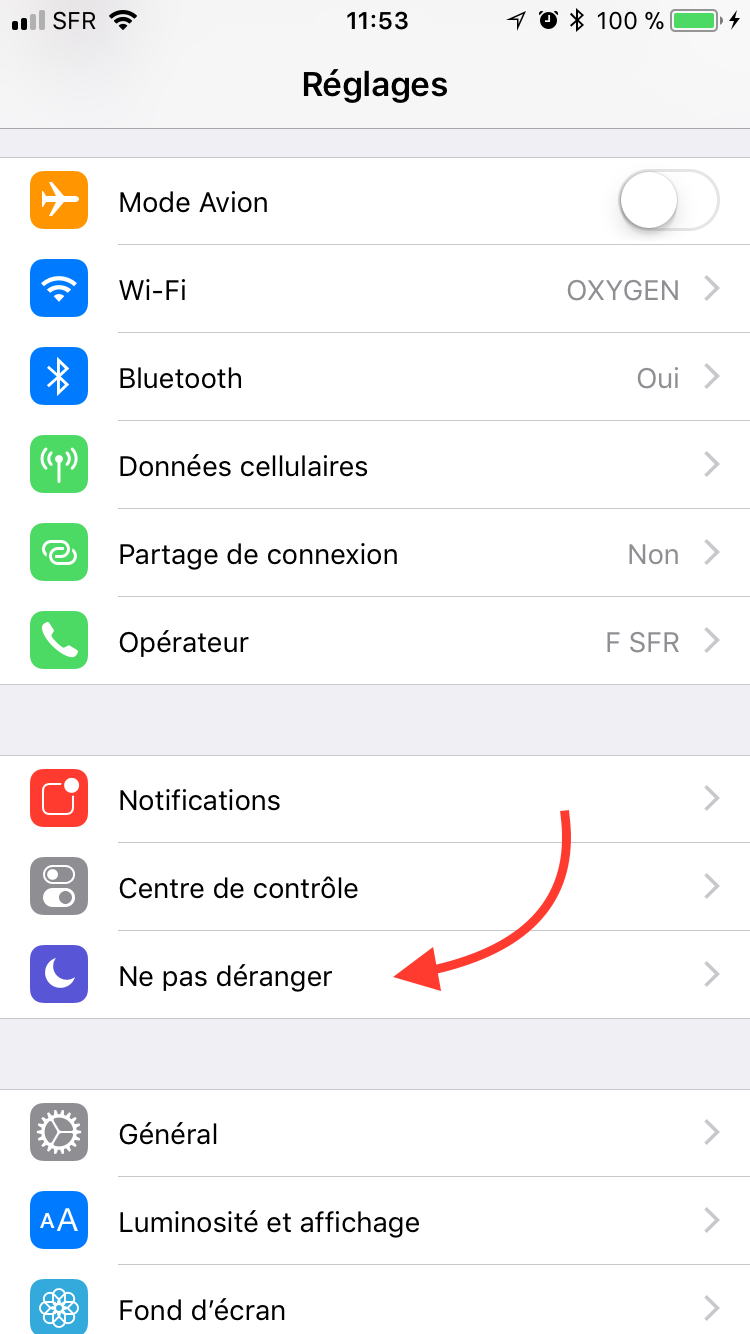
Task: Open Fond d'écran settings
Action: (375, 1308)
